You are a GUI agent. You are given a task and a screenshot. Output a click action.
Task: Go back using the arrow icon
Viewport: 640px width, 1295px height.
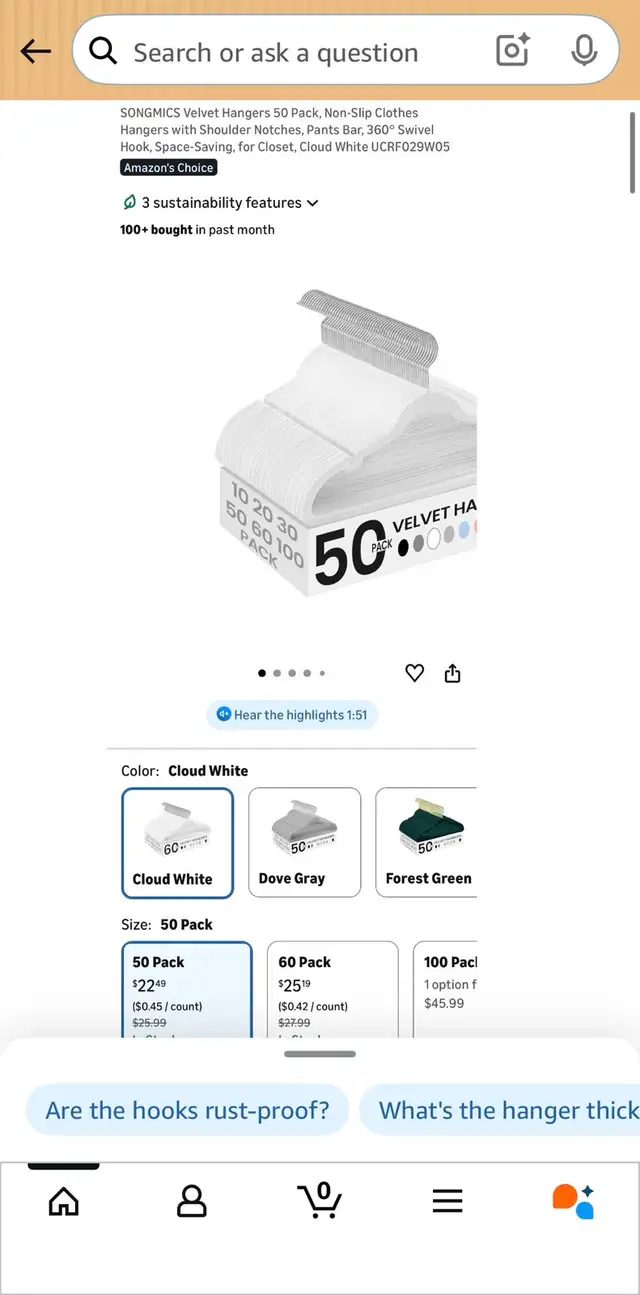[35, 52]
